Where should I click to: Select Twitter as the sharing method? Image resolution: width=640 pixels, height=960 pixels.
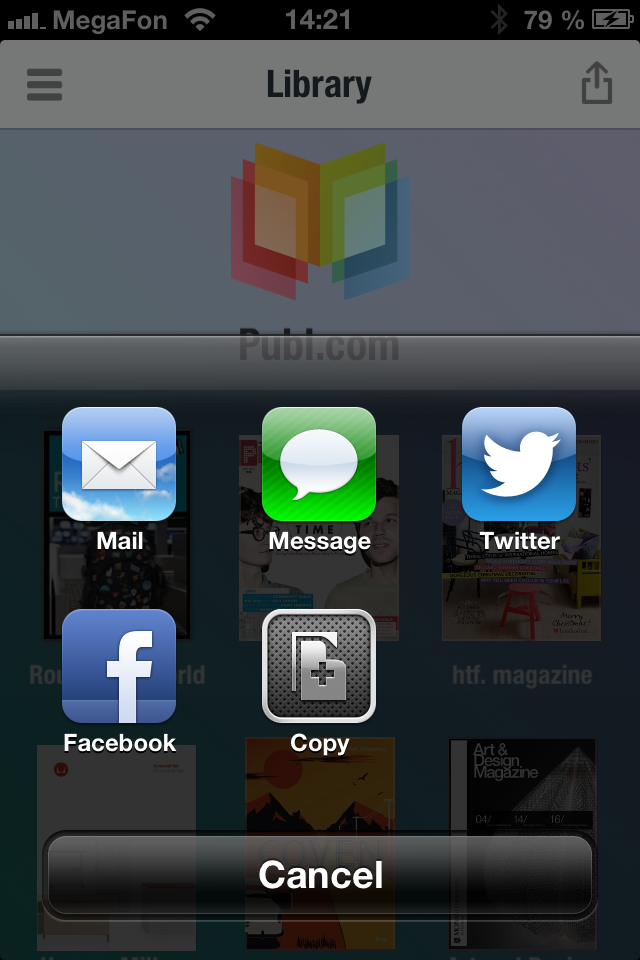pyautogui.click(x=519, y=464)
